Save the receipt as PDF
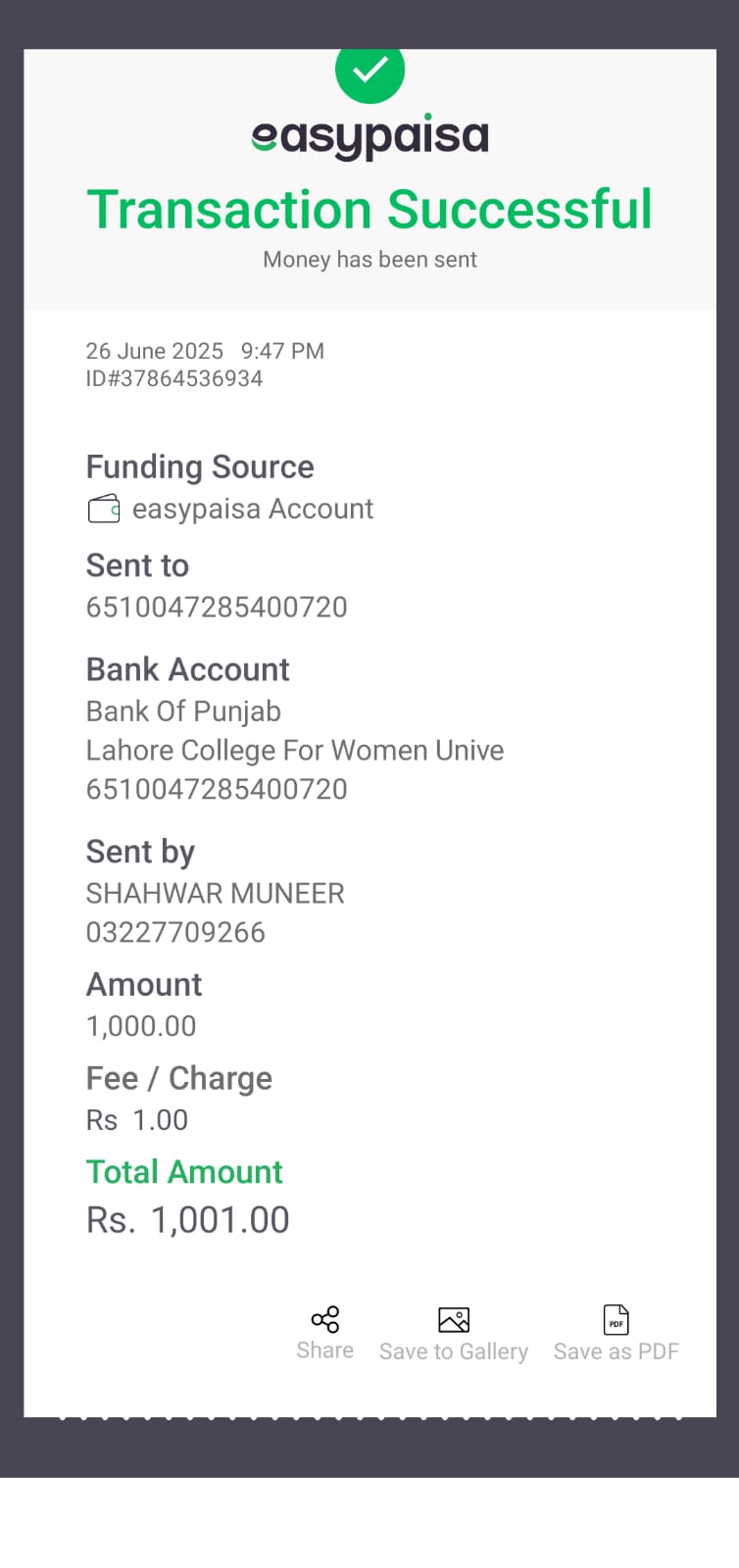 click(x=616, y=1334)
